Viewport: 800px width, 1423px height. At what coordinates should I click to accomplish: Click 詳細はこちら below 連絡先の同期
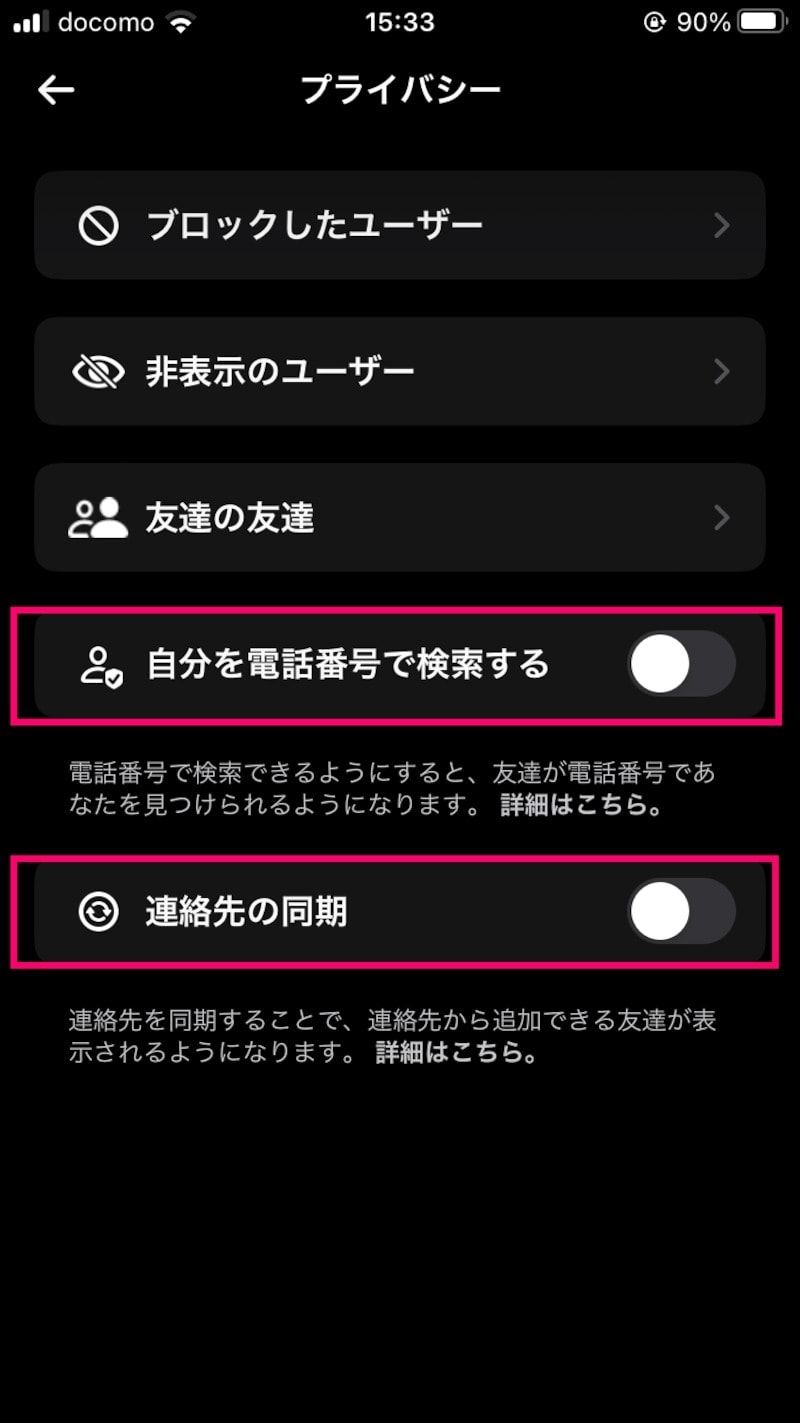click(452, 1052)
